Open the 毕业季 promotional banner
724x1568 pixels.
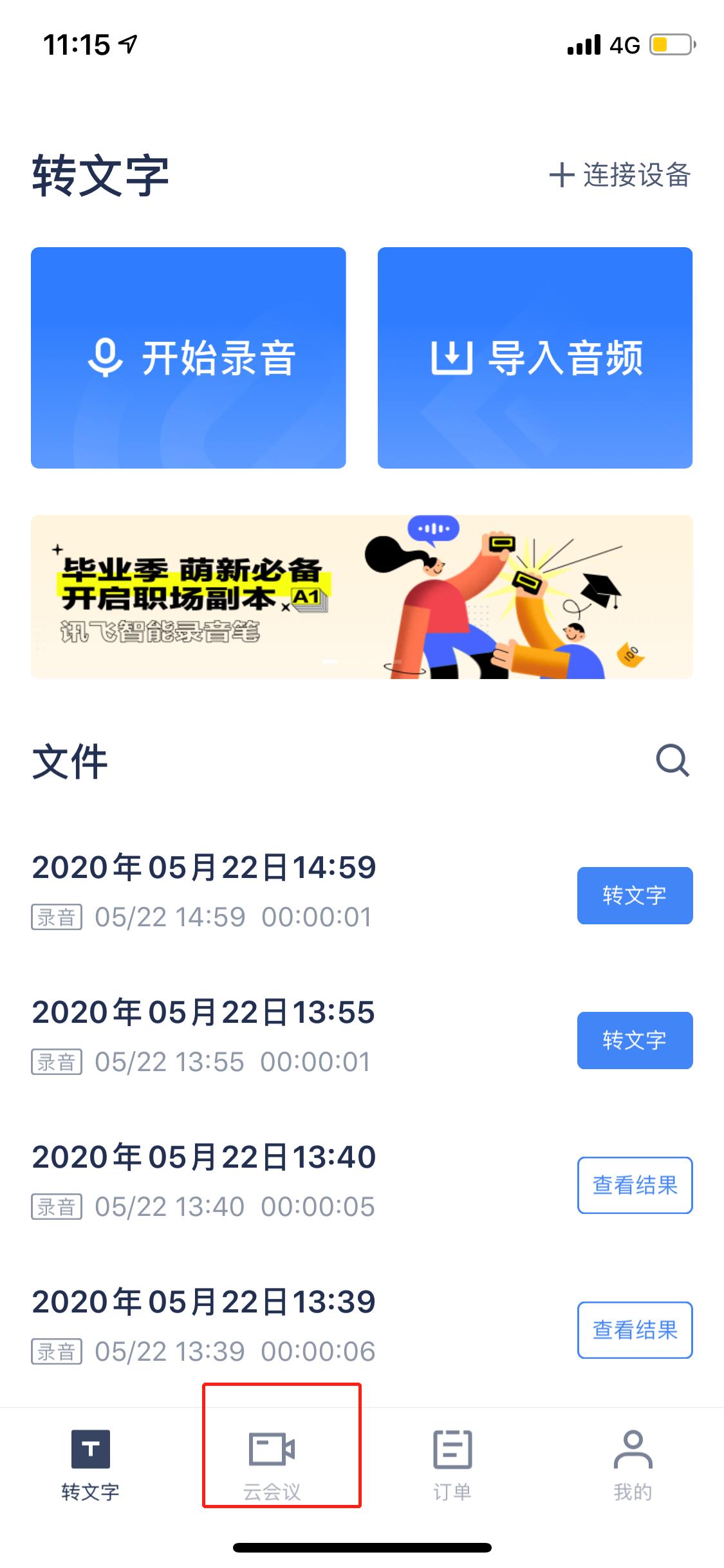click(362, 597)
